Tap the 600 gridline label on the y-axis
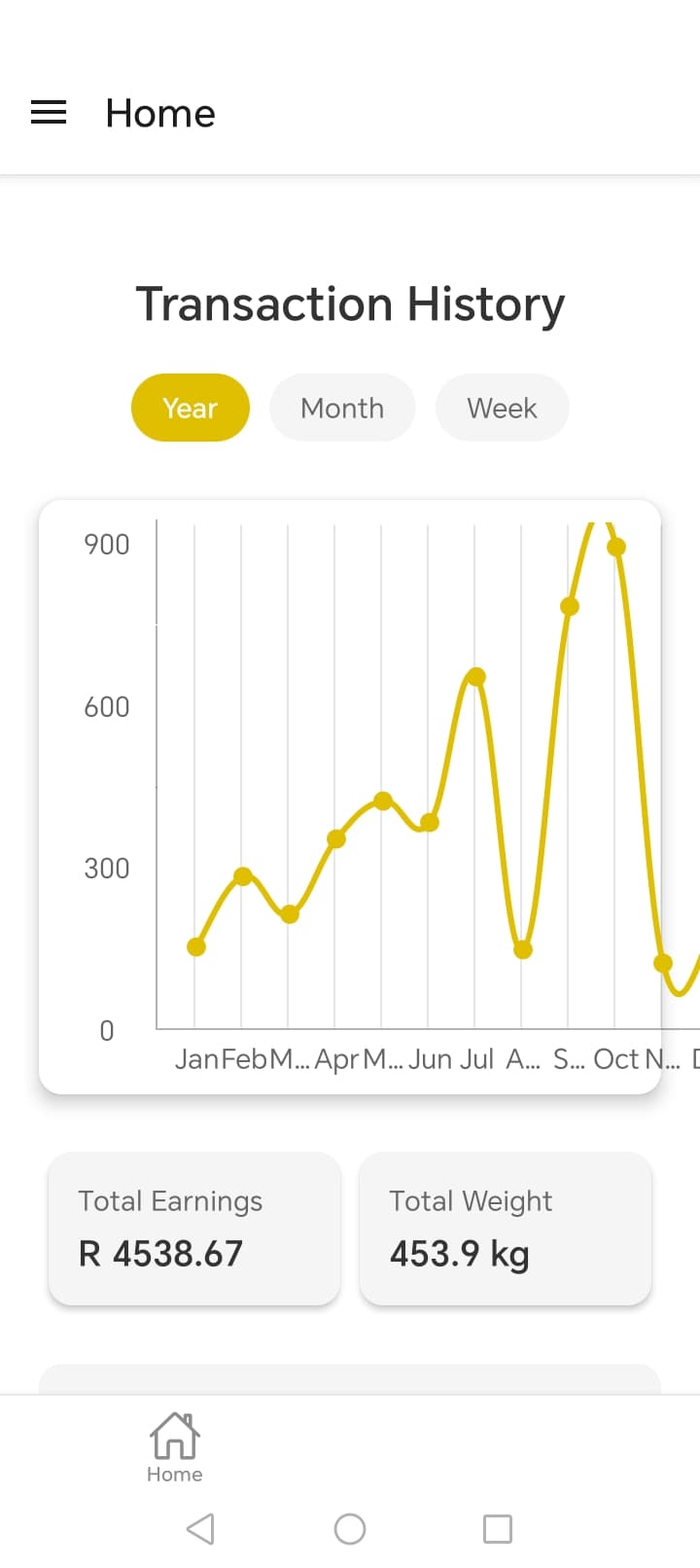 [105, 706]
